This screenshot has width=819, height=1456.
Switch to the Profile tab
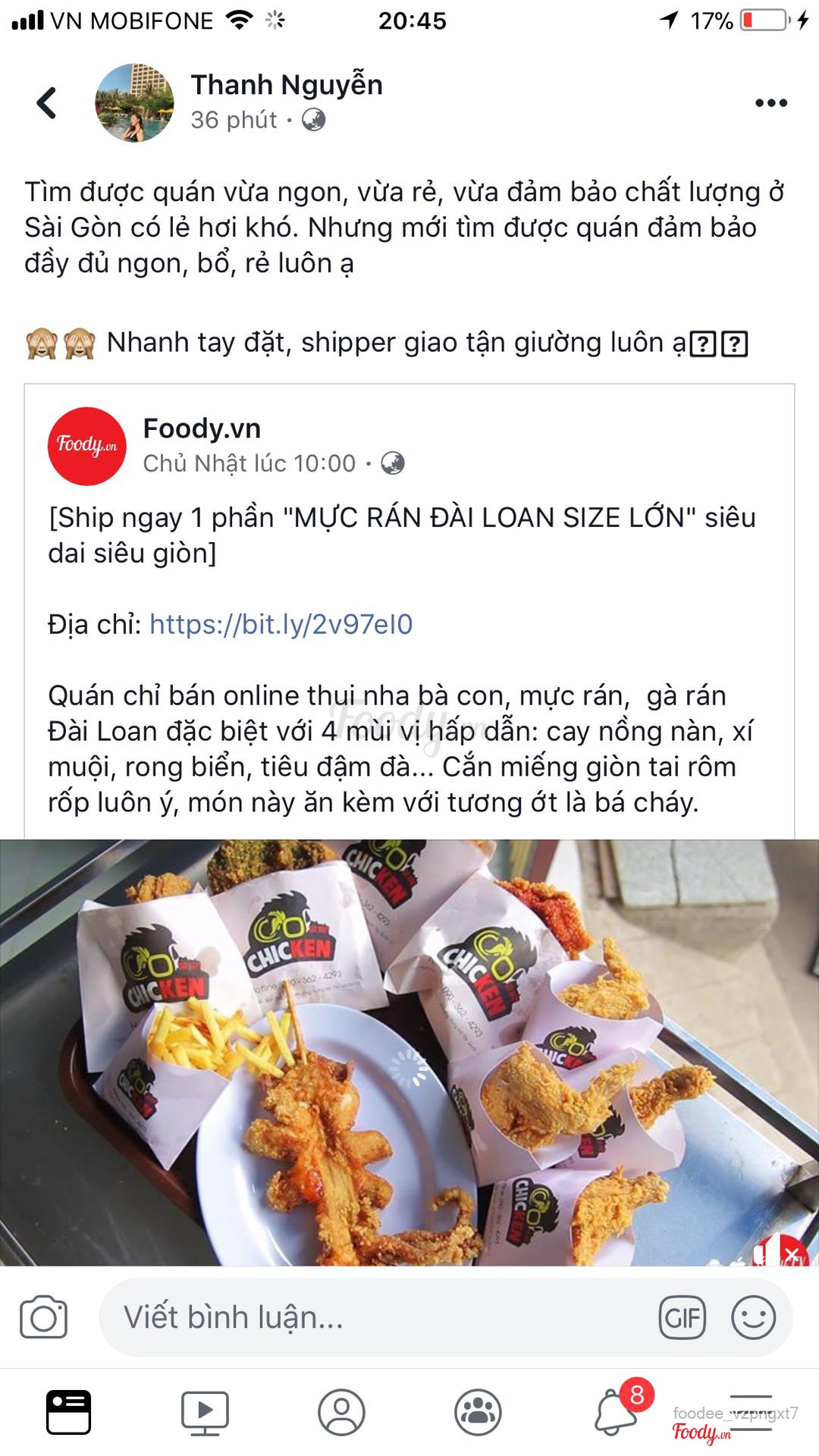pyautogui.click(x=341, y=1412)
